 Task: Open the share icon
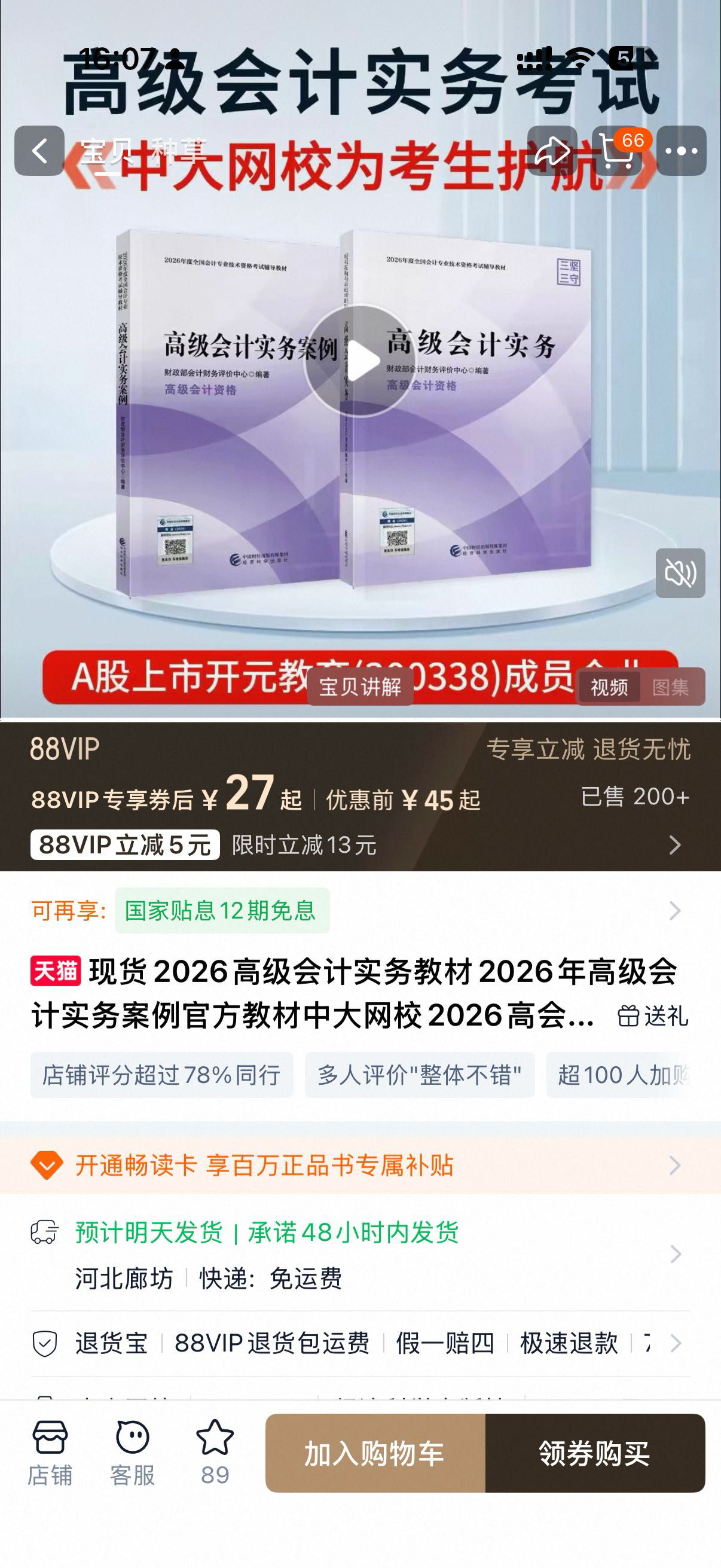click(x=552, y=151)
